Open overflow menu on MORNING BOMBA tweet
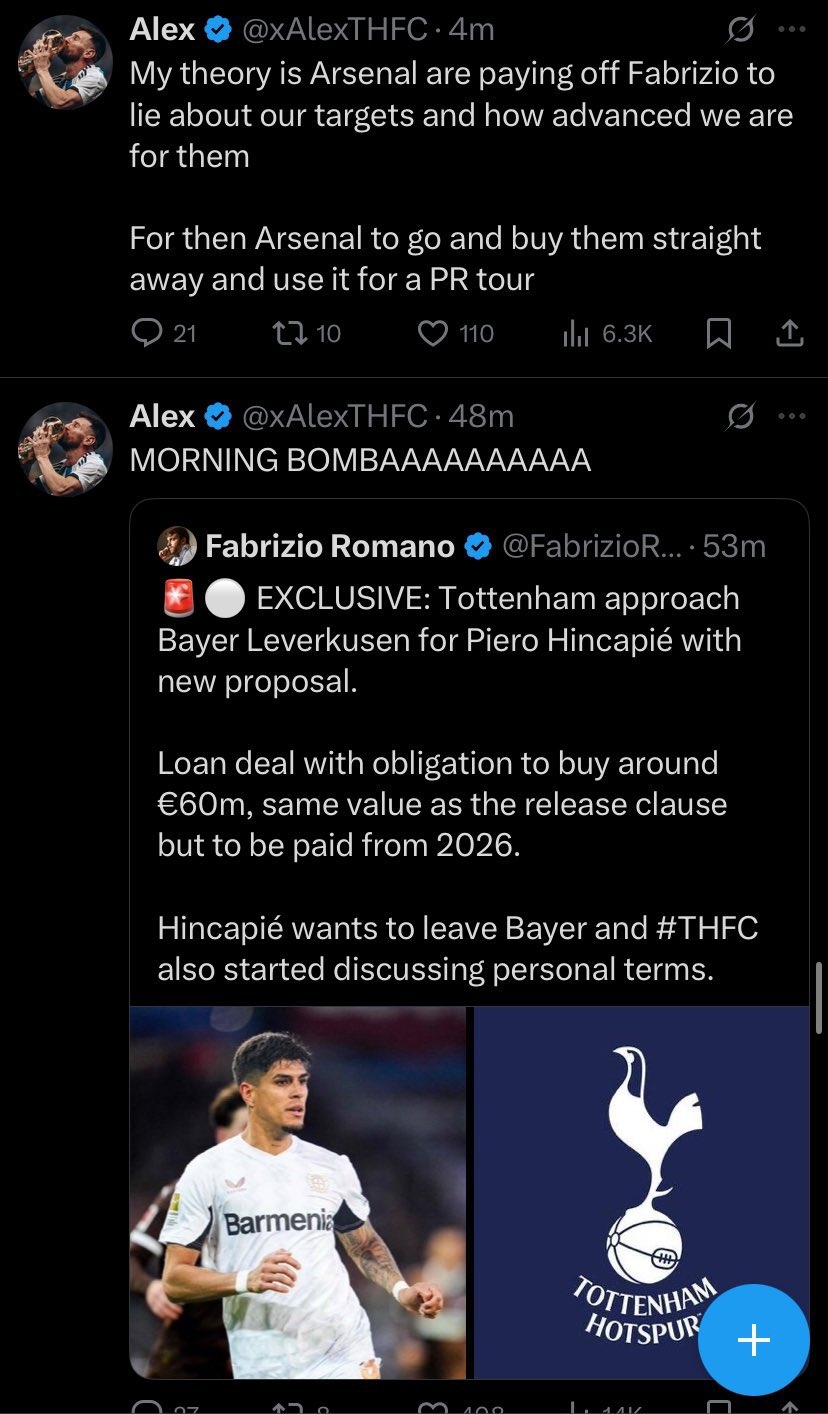The width and height of the screenshot is (828, 1414). (791, 416)
